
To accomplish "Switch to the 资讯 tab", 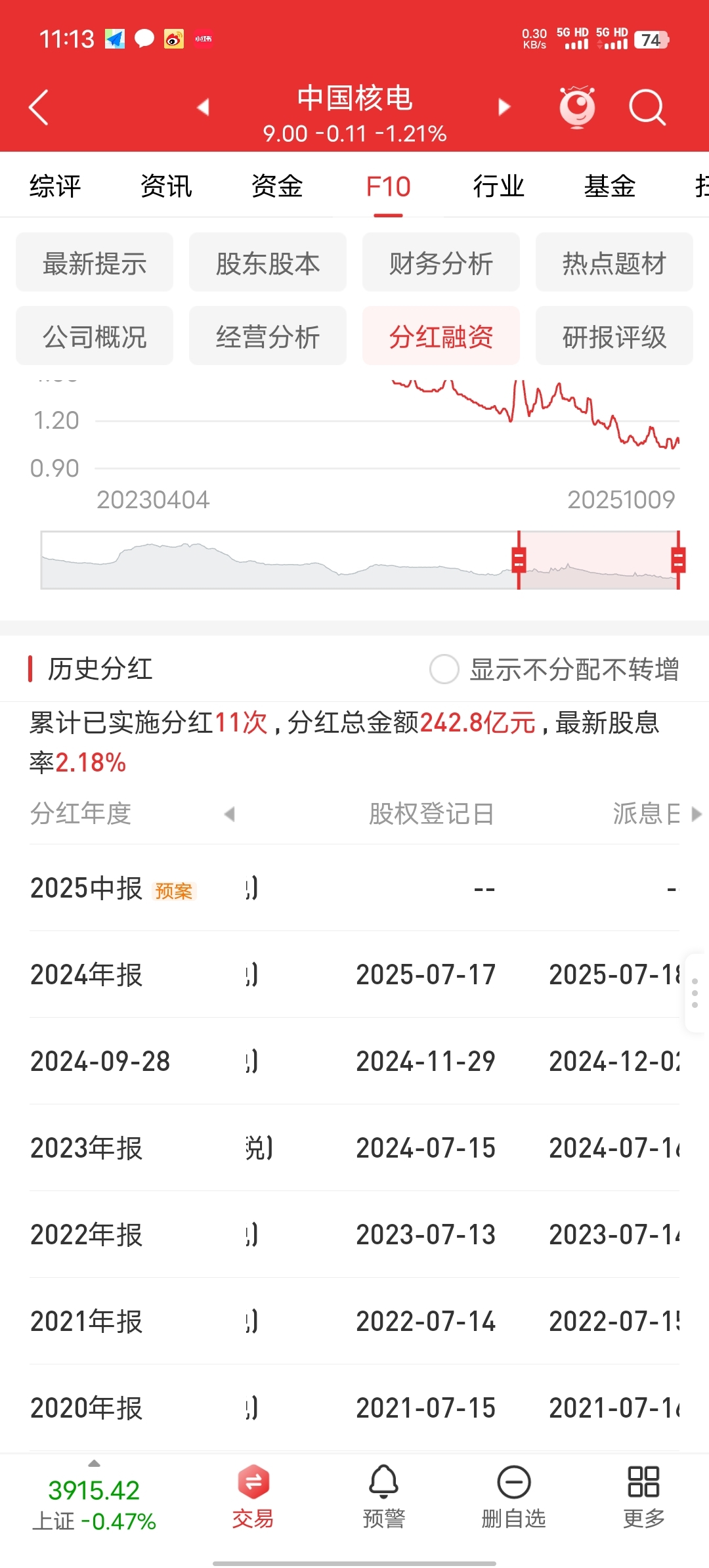I will click(x=166, y=186).
